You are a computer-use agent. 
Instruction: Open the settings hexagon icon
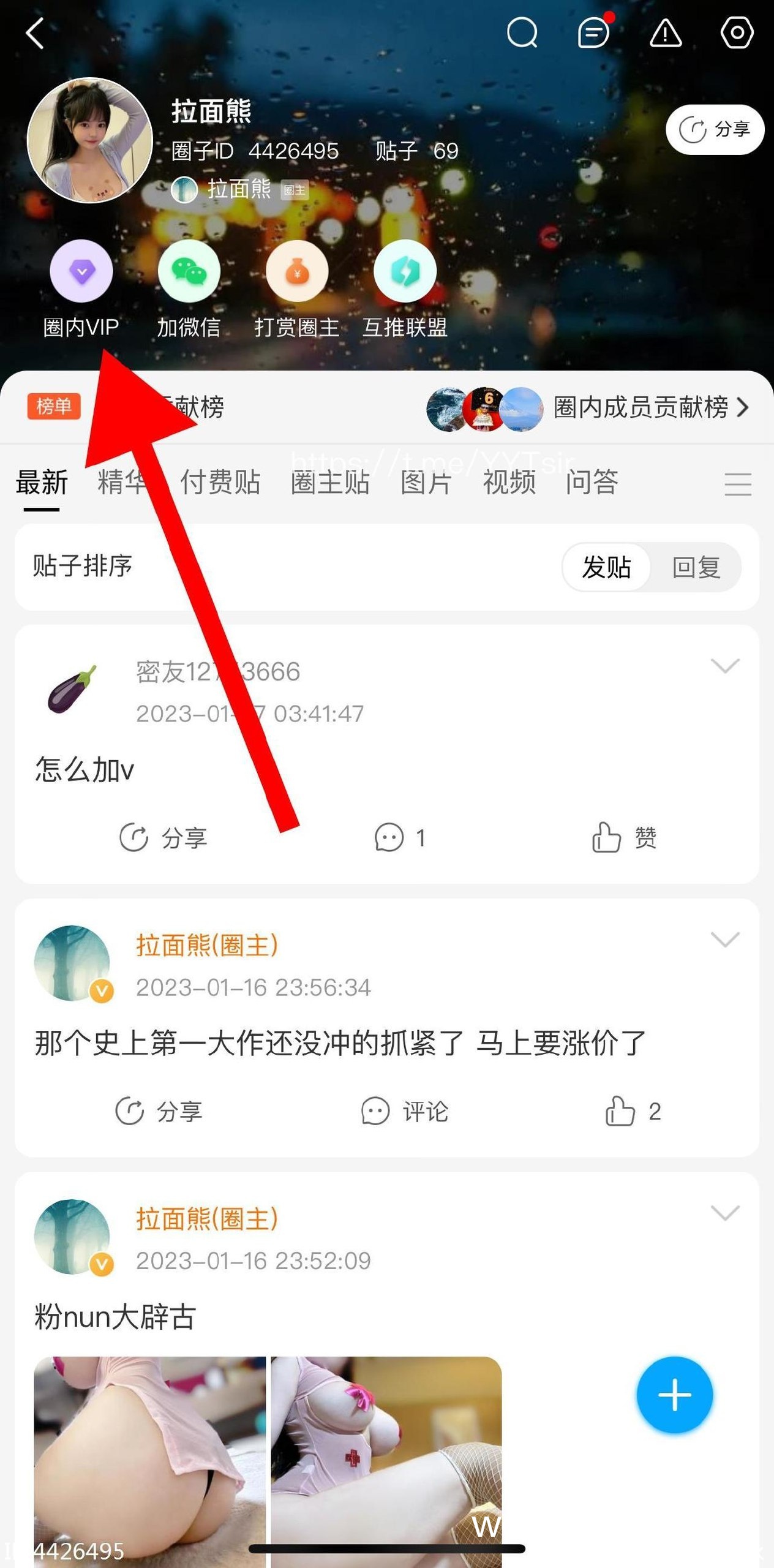click(x=737, y=32)
